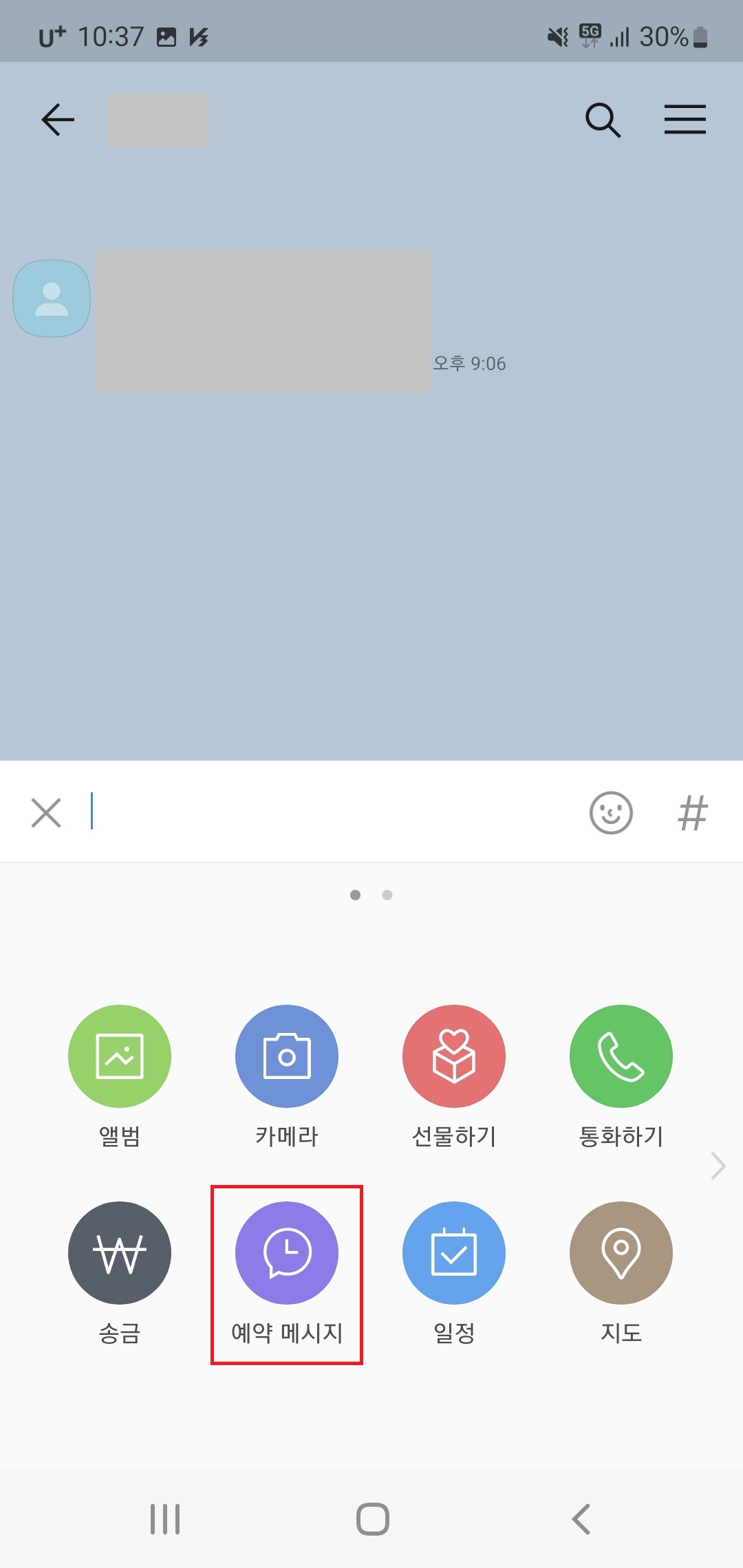743x1568 pixels.
Task: Tap the hashtag icon next to emoji button
Action: (x=693, y=813)
